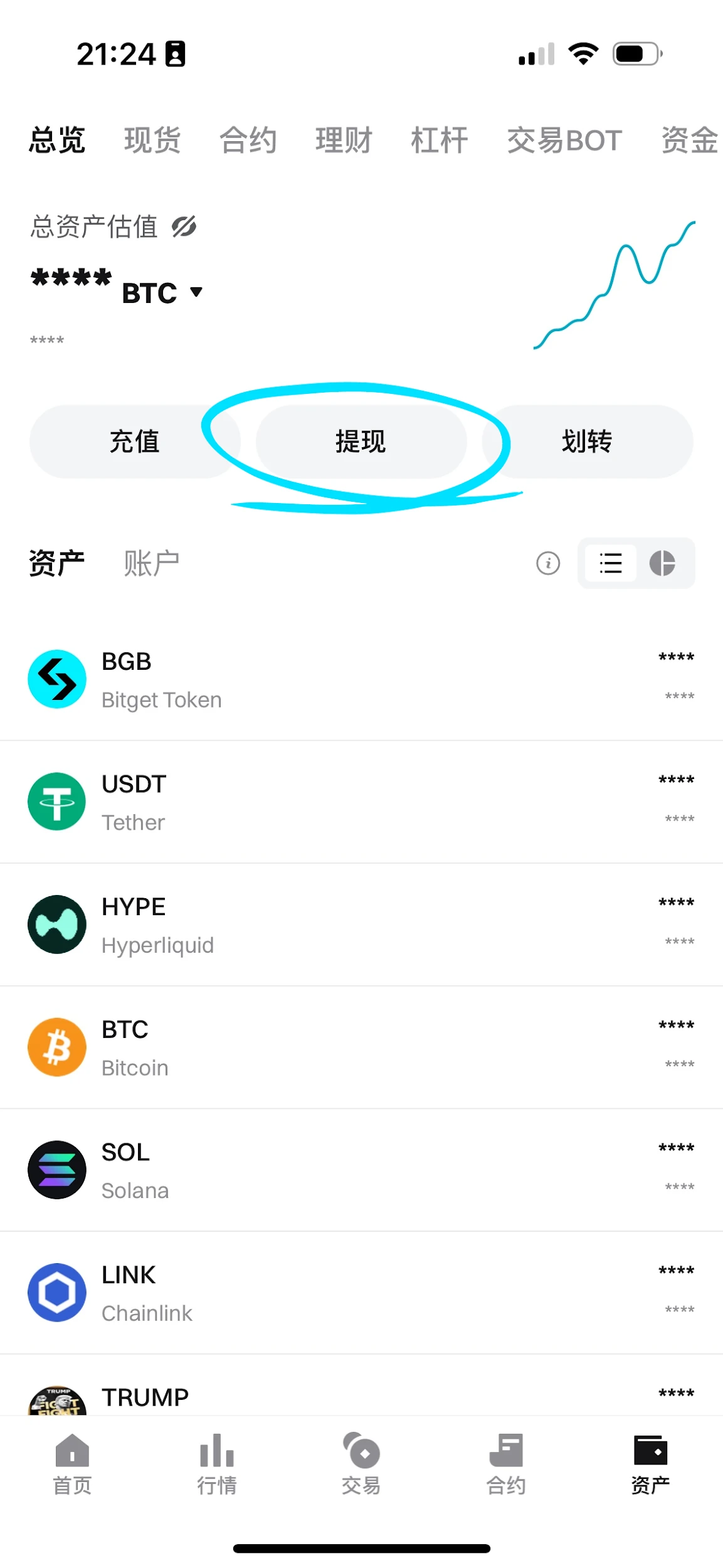Screen dimensions: 723x1568
Task: Select the 杠杆 tab
Action: [440, 140]
